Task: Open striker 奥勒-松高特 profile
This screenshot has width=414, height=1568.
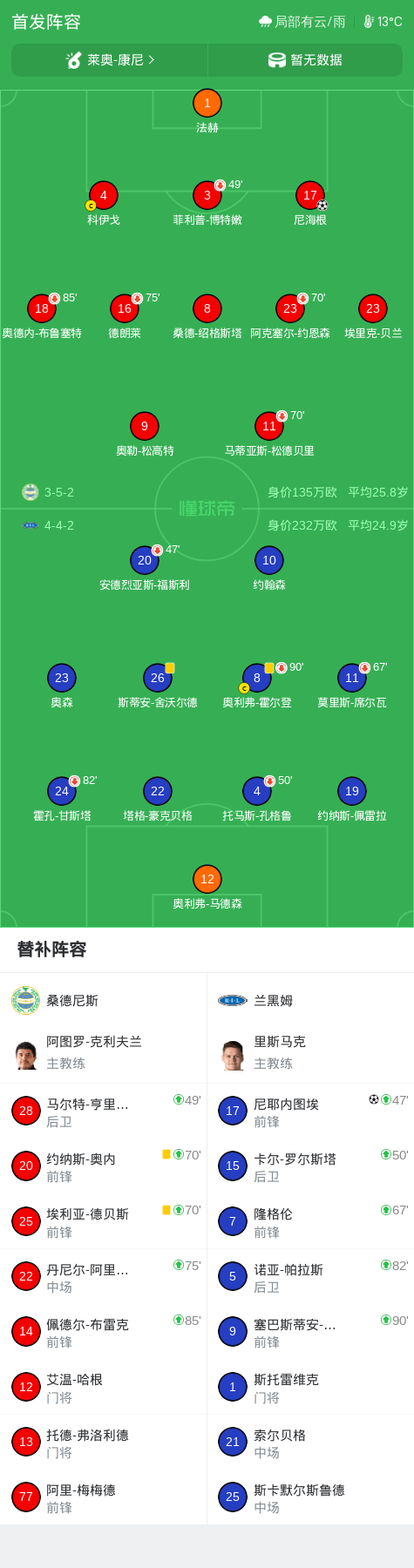Action: (145, 435)
